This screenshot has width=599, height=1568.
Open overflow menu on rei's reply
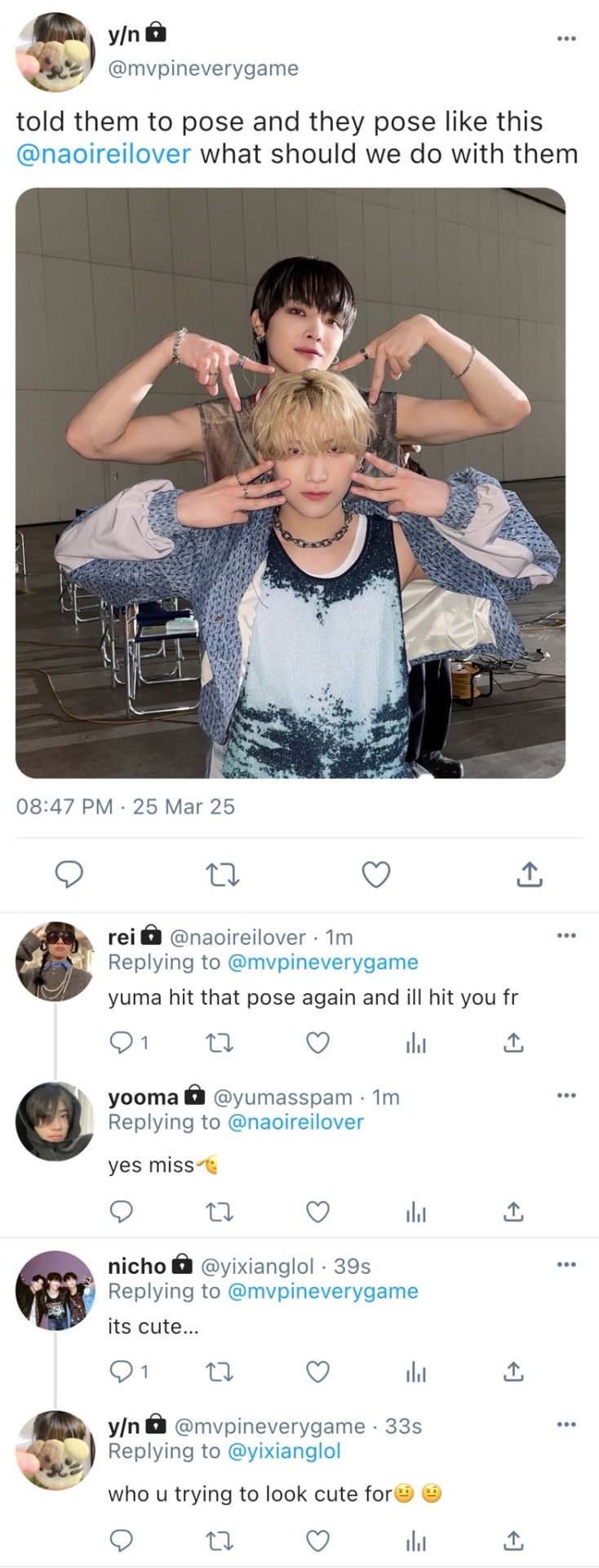[x=566, y=936]
